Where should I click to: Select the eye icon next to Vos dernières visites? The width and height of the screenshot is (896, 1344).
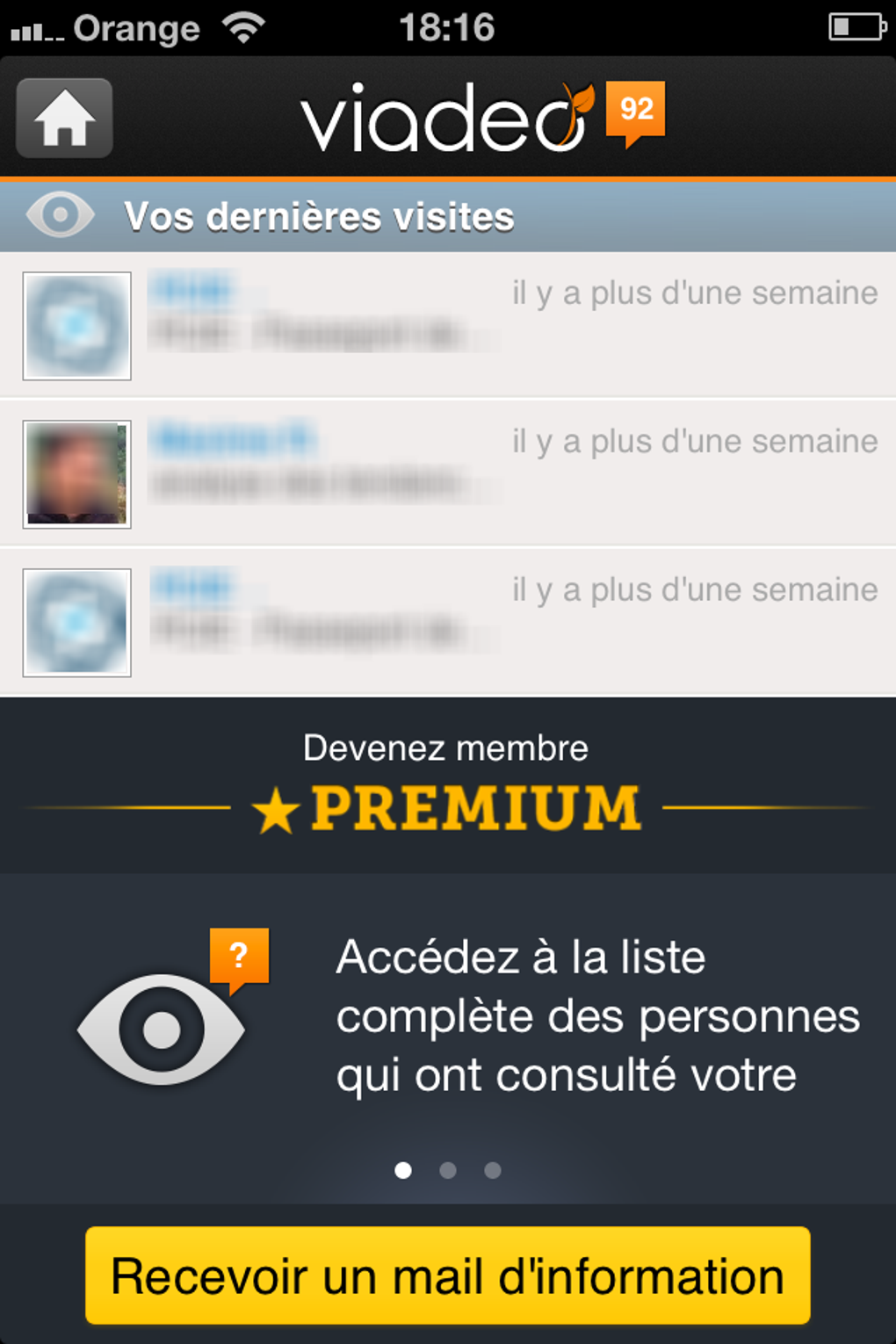point(59,215)
